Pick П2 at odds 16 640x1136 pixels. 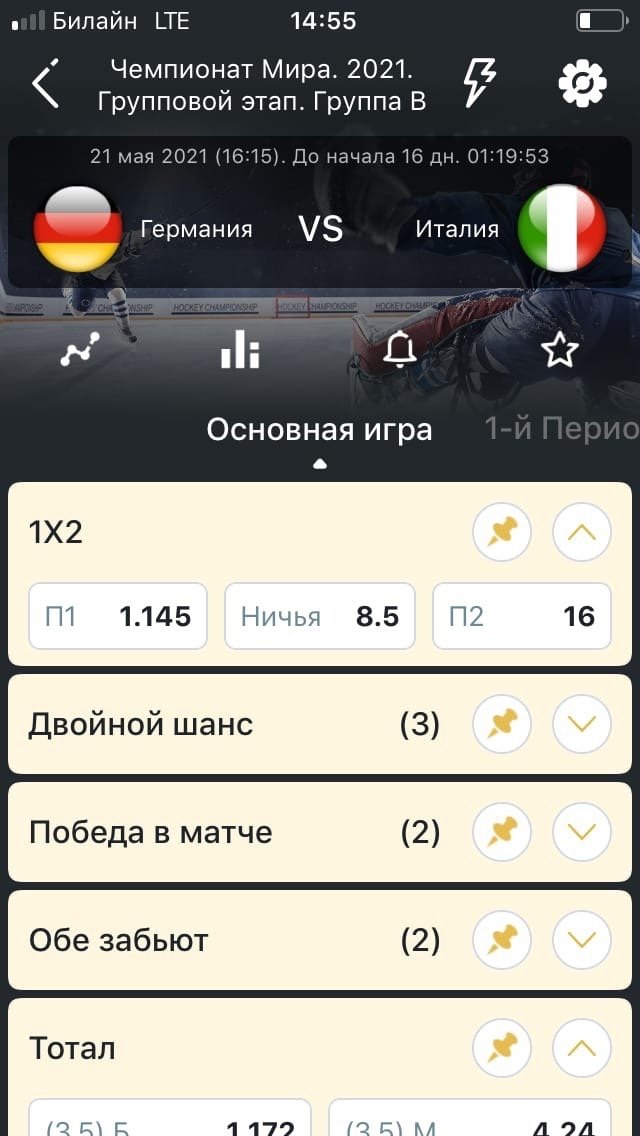pyautogui.click(x=521, y=616)
